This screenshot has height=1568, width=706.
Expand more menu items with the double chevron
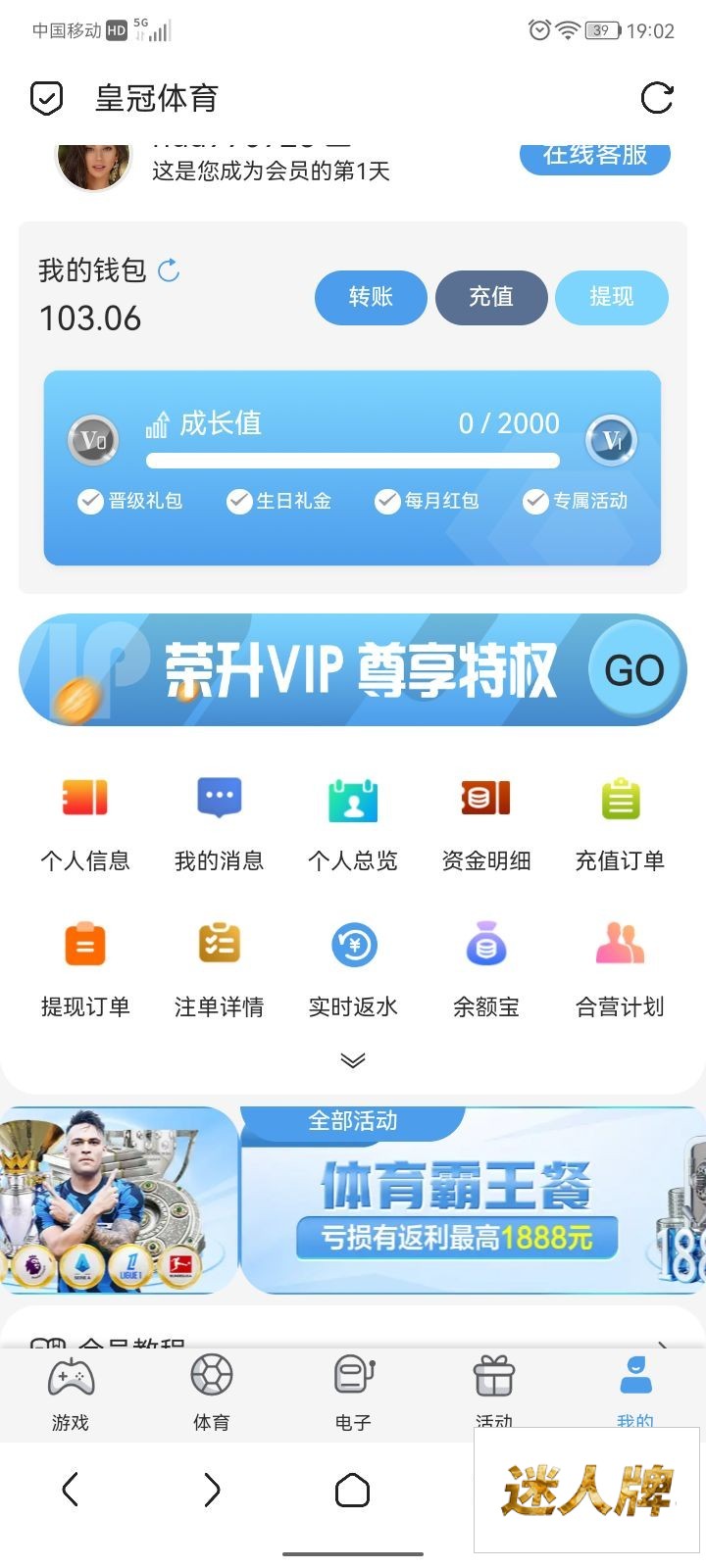pyautogui.click(x=353, y=1060)
